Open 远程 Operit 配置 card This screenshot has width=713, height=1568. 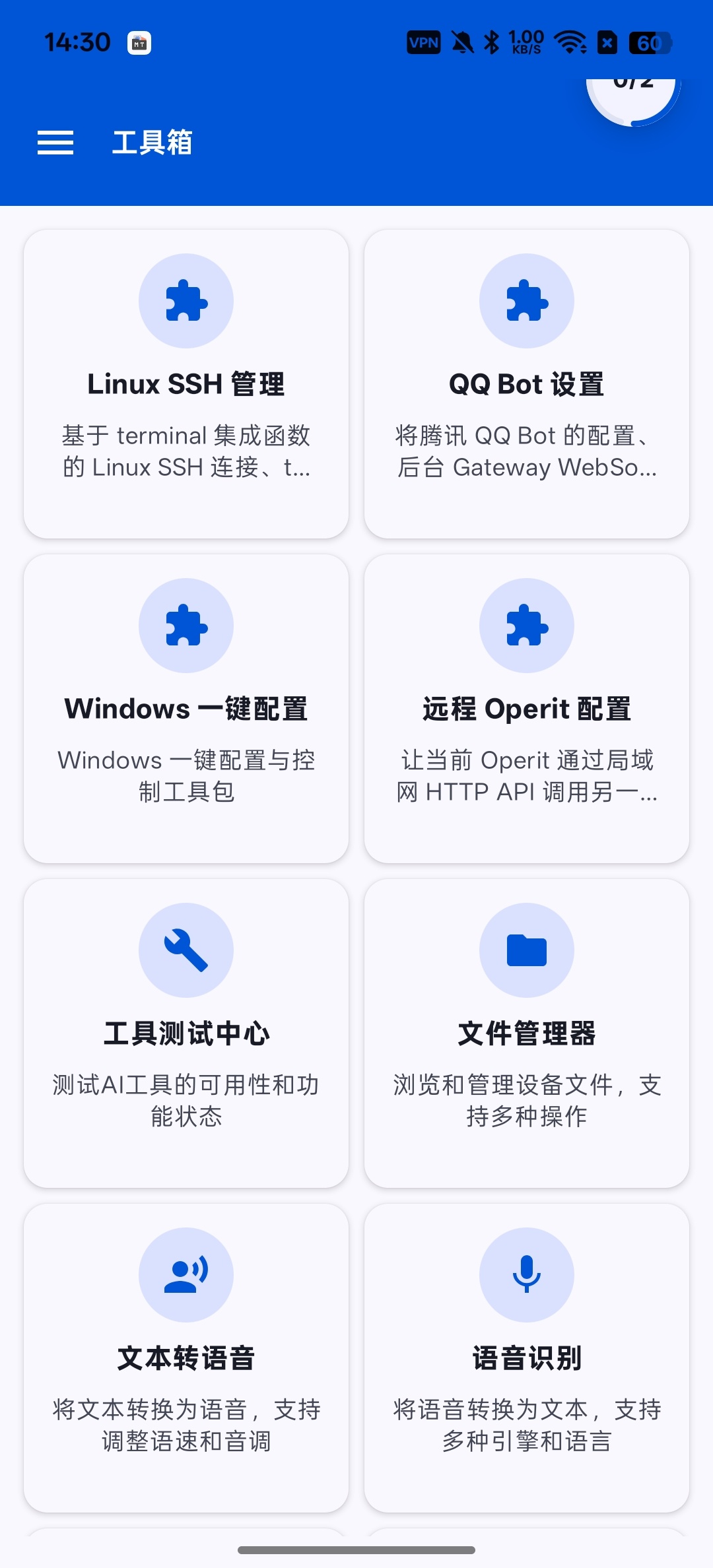(x=527, y=709)
